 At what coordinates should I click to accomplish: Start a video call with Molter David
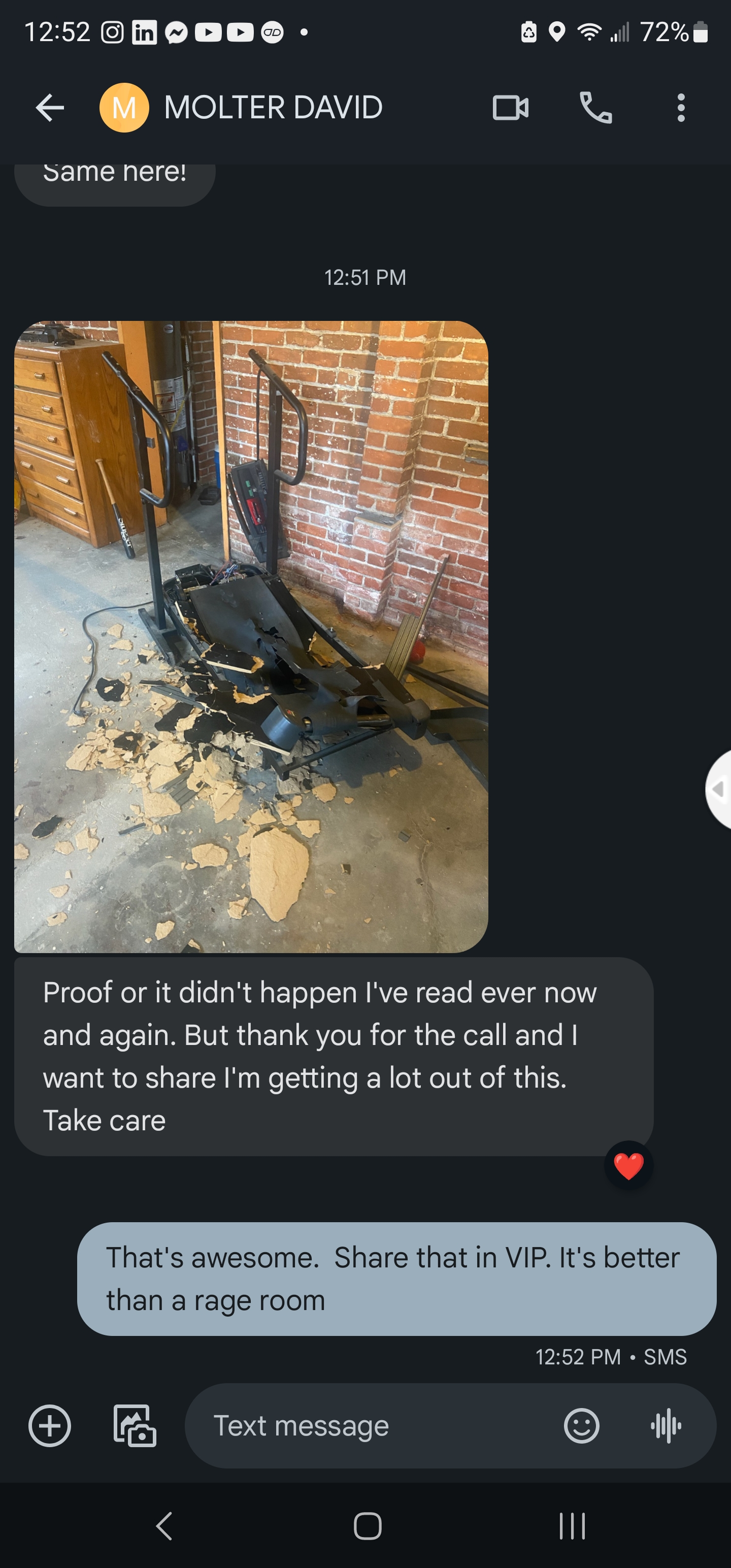(x=510, y=108)
